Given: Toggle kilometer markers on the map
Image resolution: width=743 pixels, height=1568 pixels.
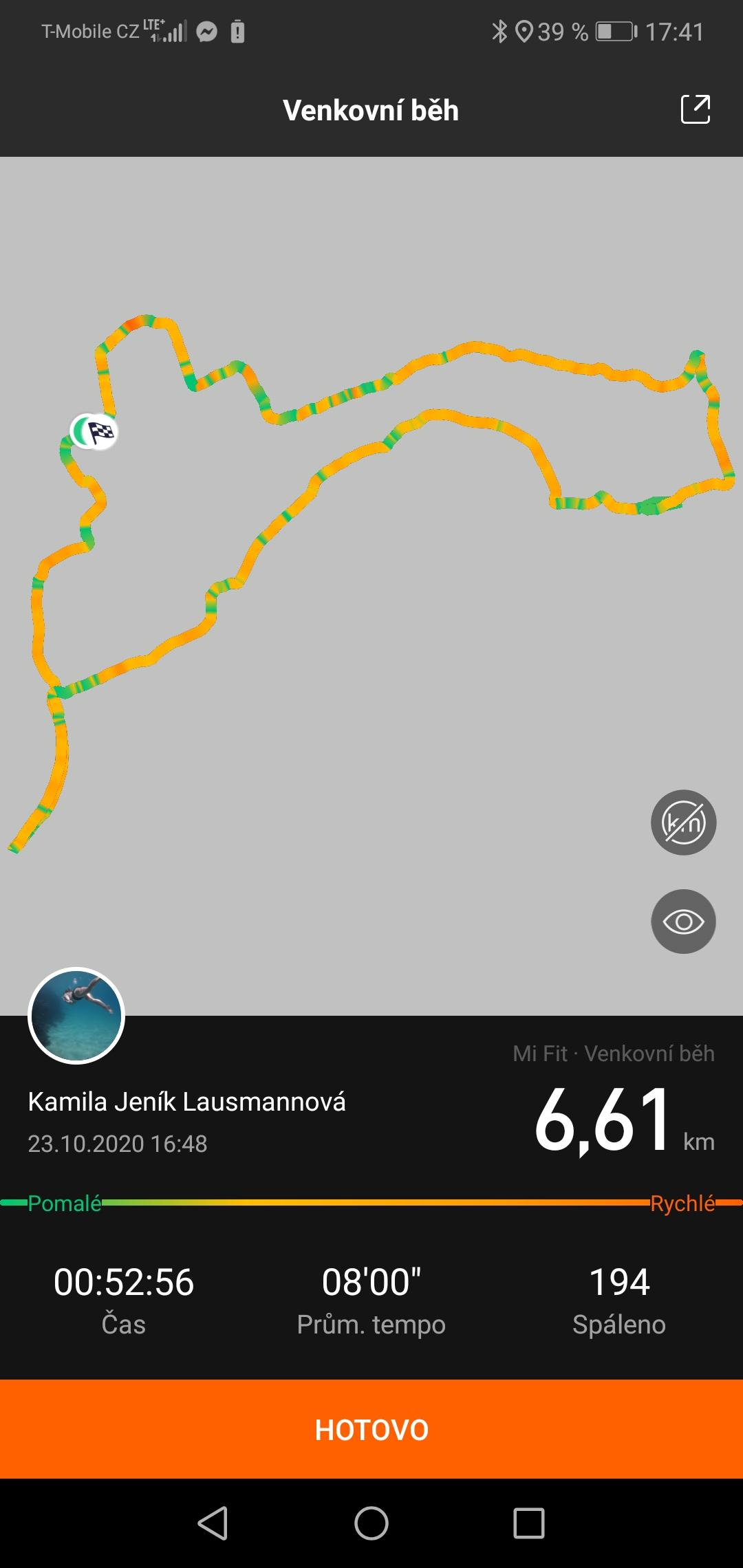Looking at the screenshot, I should (x=684, y=823).
